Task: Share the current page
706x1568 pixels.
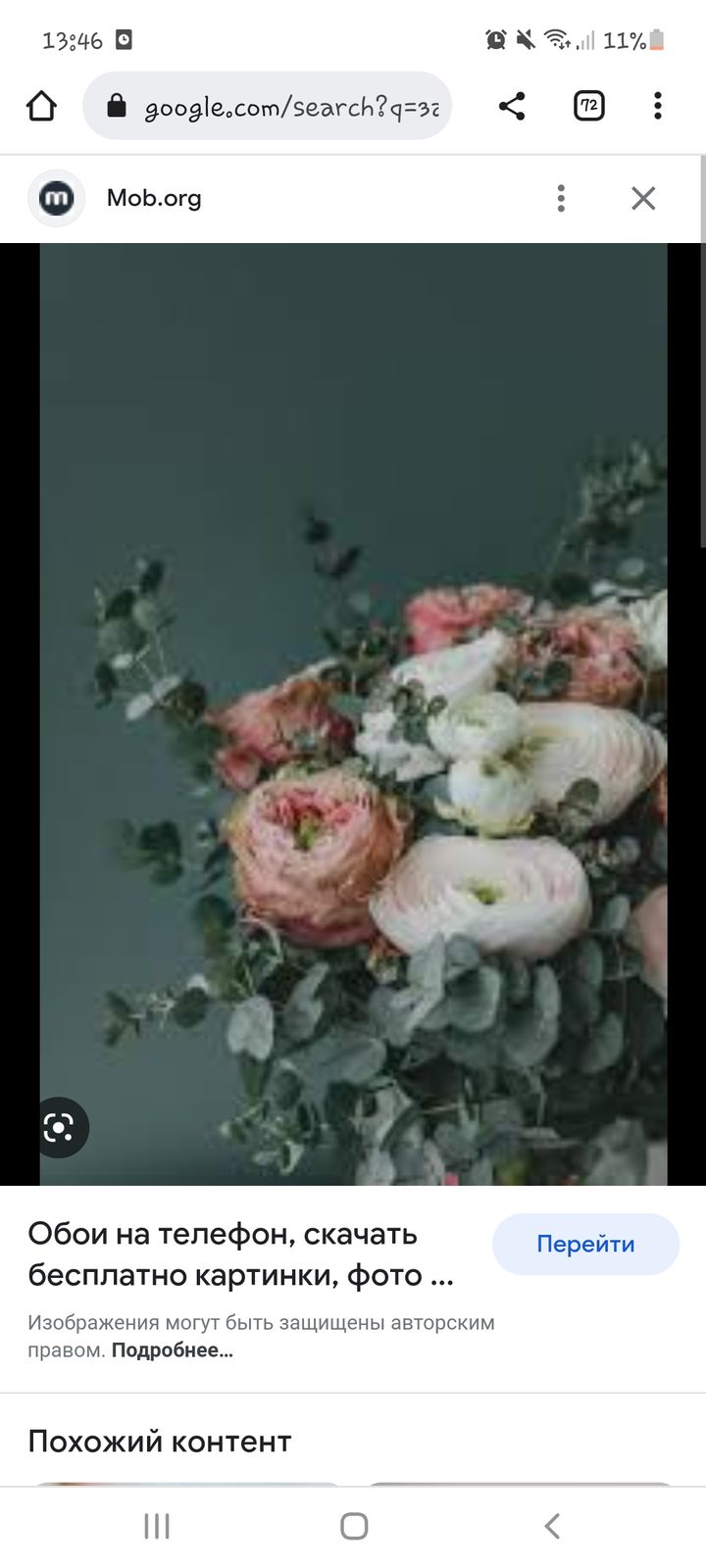Action: coord(512,106)
